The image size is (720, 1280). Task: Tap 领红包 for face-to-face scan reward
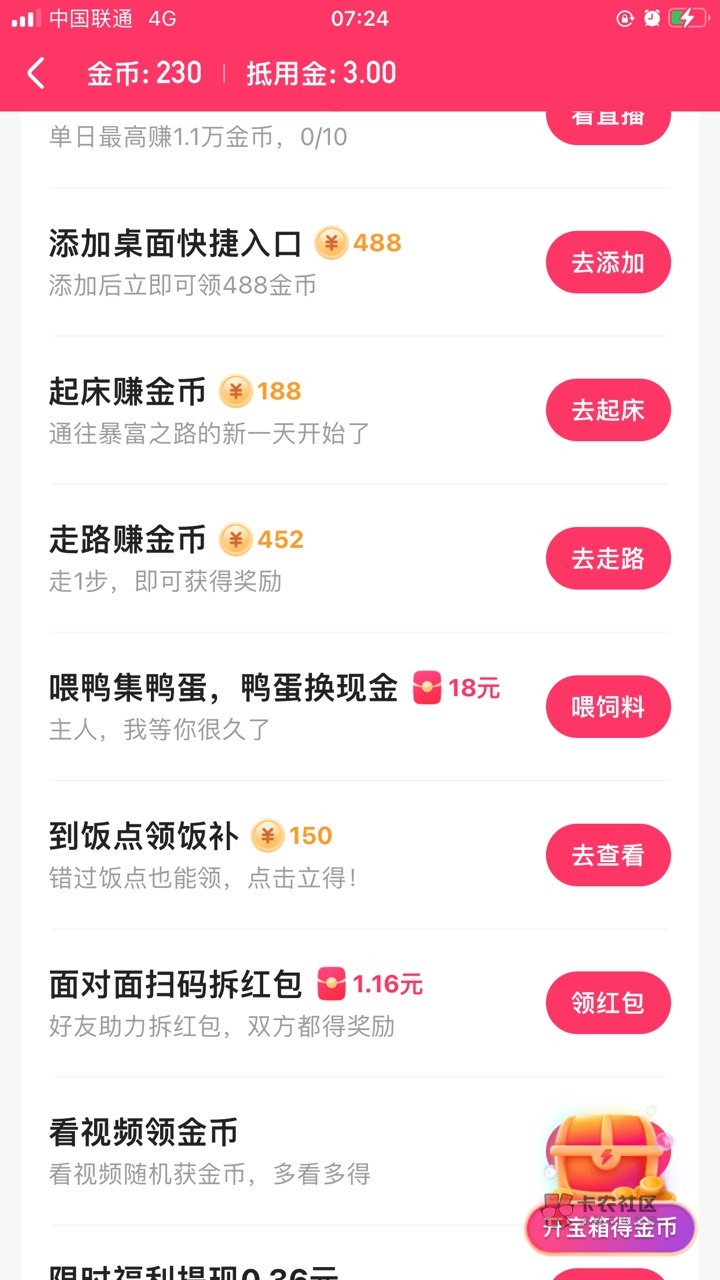(608, 1003)
